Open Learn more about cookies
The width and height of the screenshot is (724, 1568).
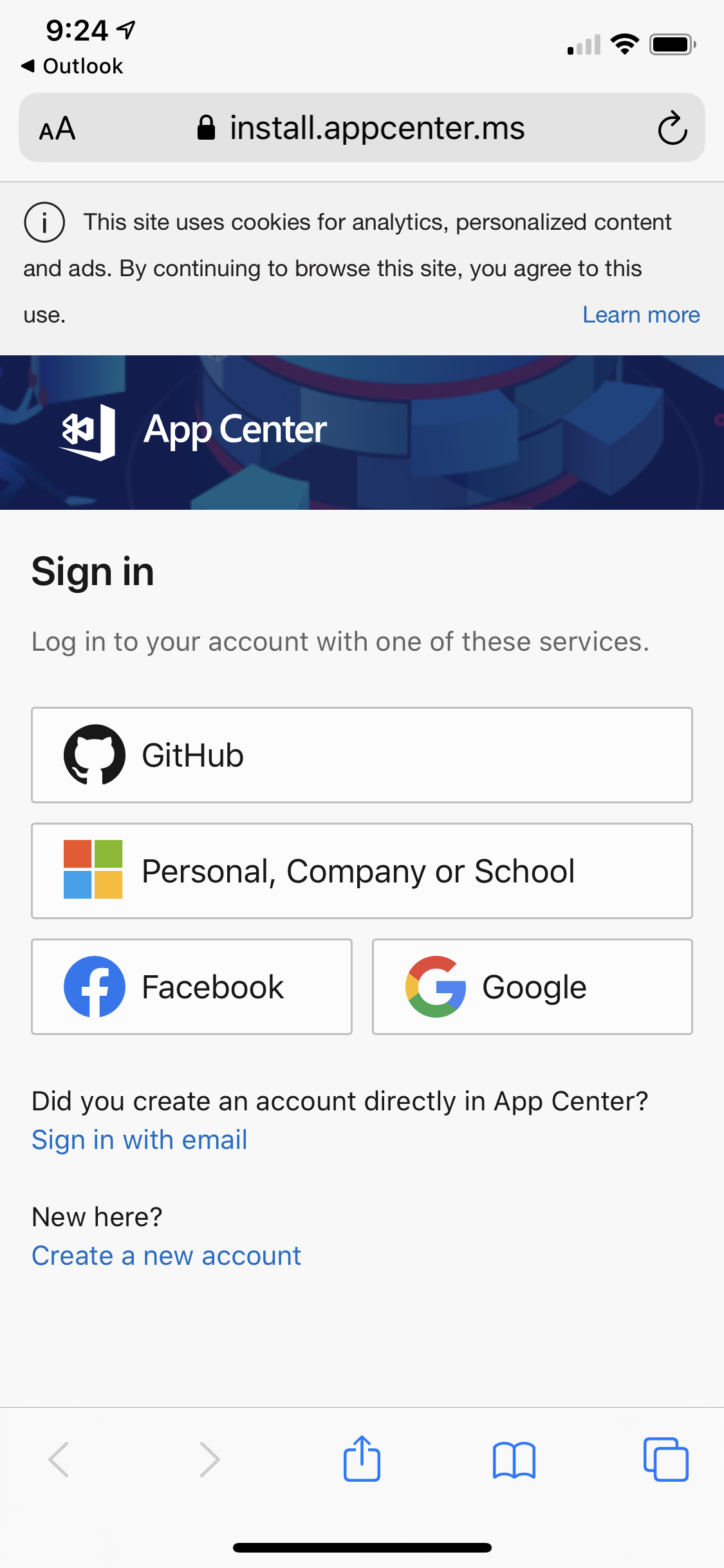pos(641,315)
